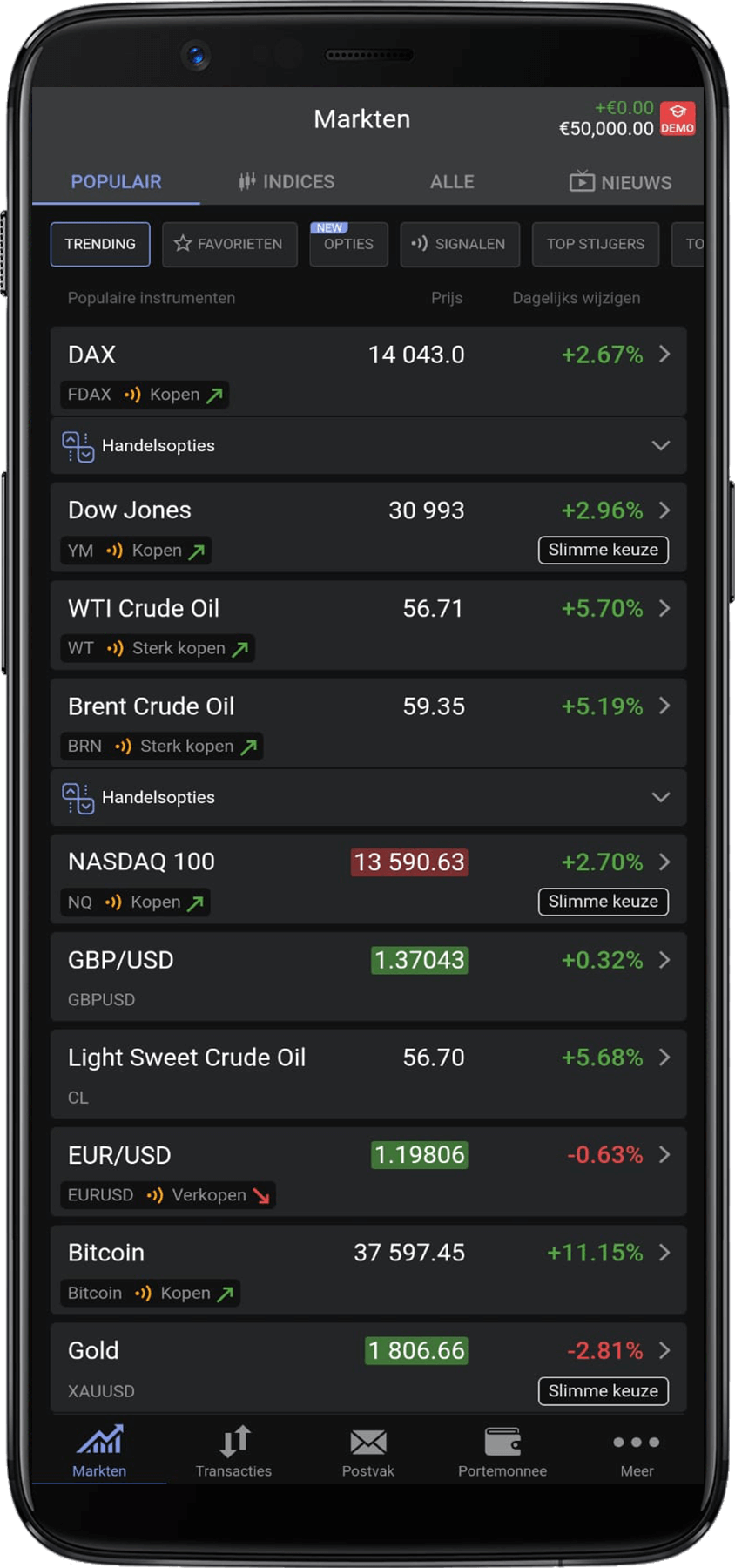Select the Favorieten filter chip
Screen dimensions: 735x1568
(229, 244)
